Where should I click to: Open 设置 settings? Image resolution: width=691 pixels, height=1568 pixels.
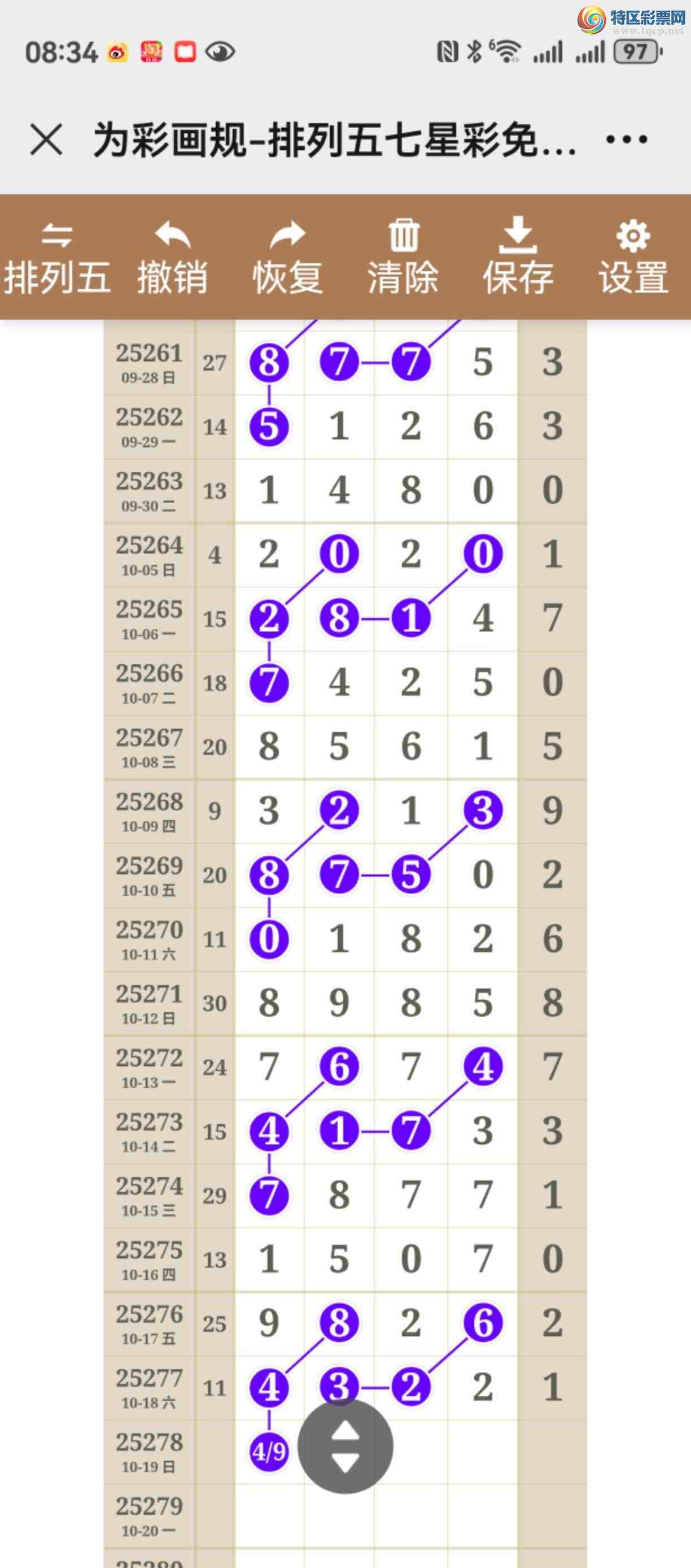[633, 258]
